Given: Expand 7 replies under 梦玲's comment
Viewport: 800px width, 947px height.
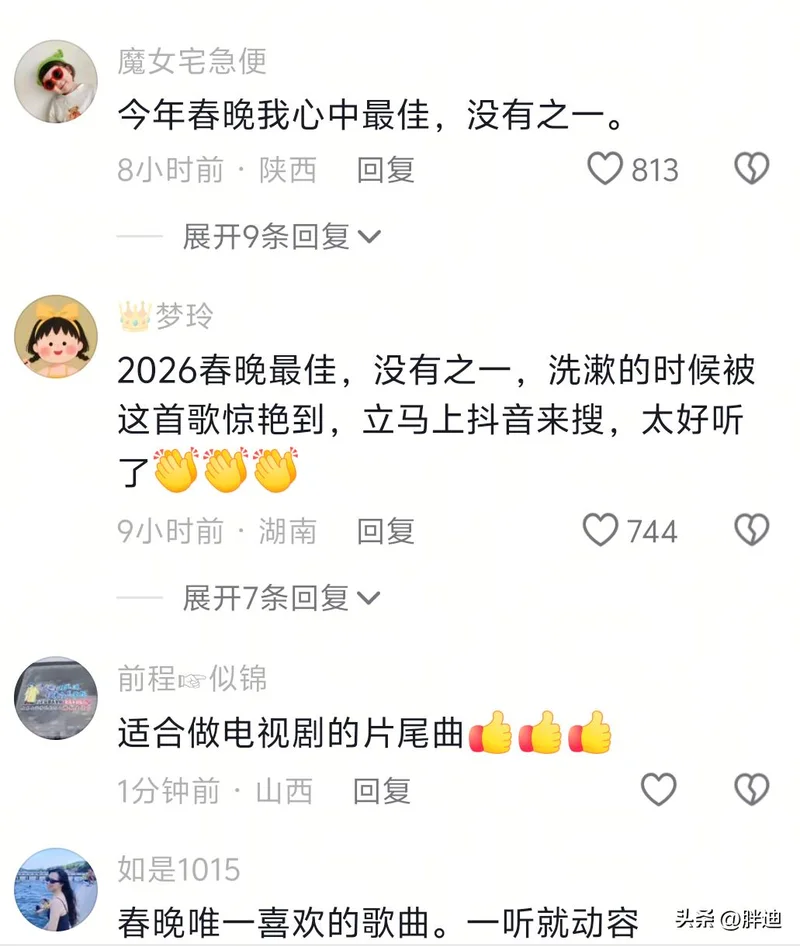Looking at the screenshot, I should 281,598.
